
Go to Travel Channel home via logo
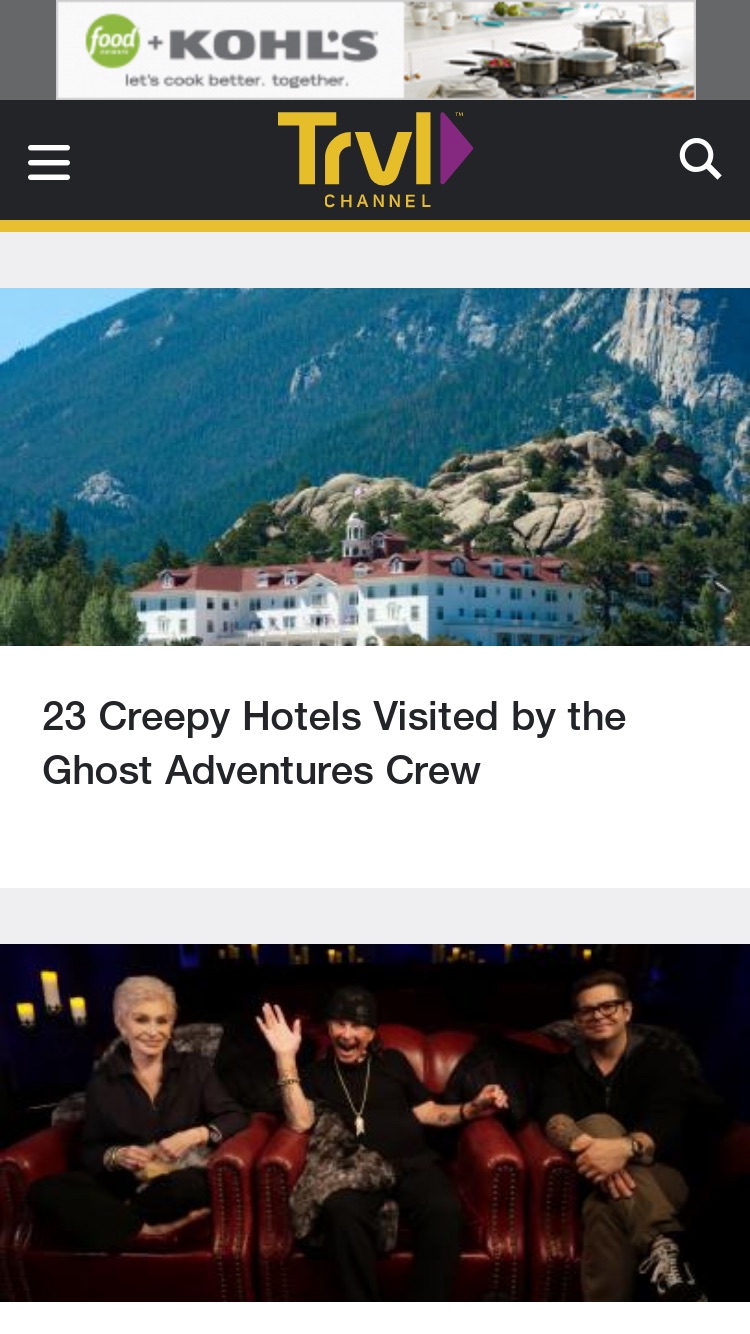(375, 159)
